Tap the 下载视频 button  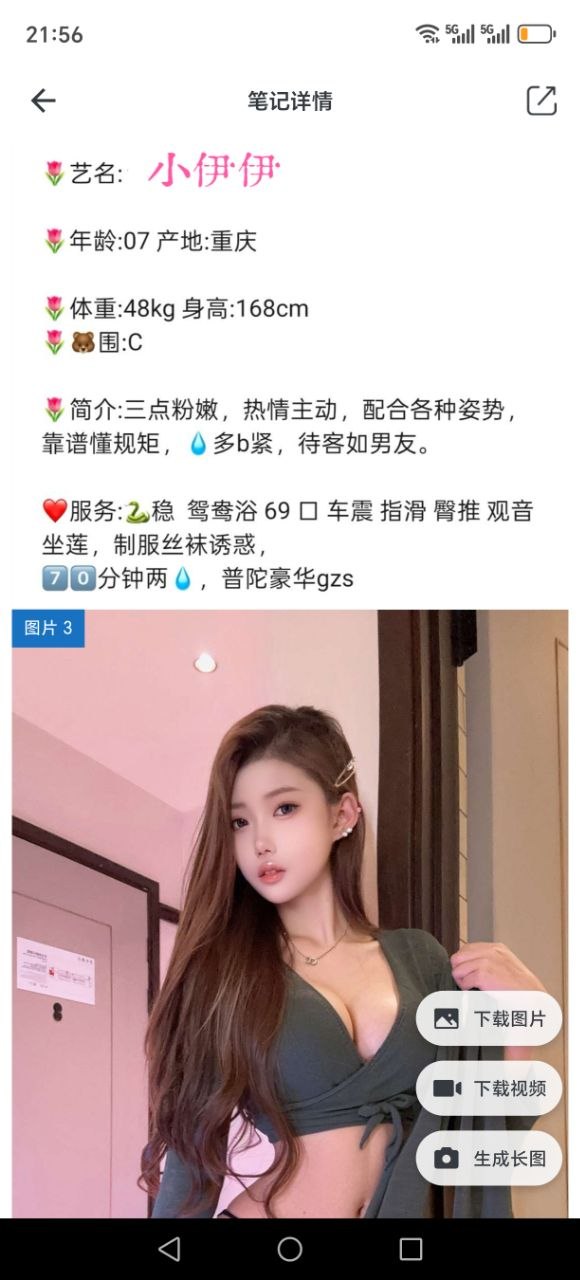[x=489, y=1088]
